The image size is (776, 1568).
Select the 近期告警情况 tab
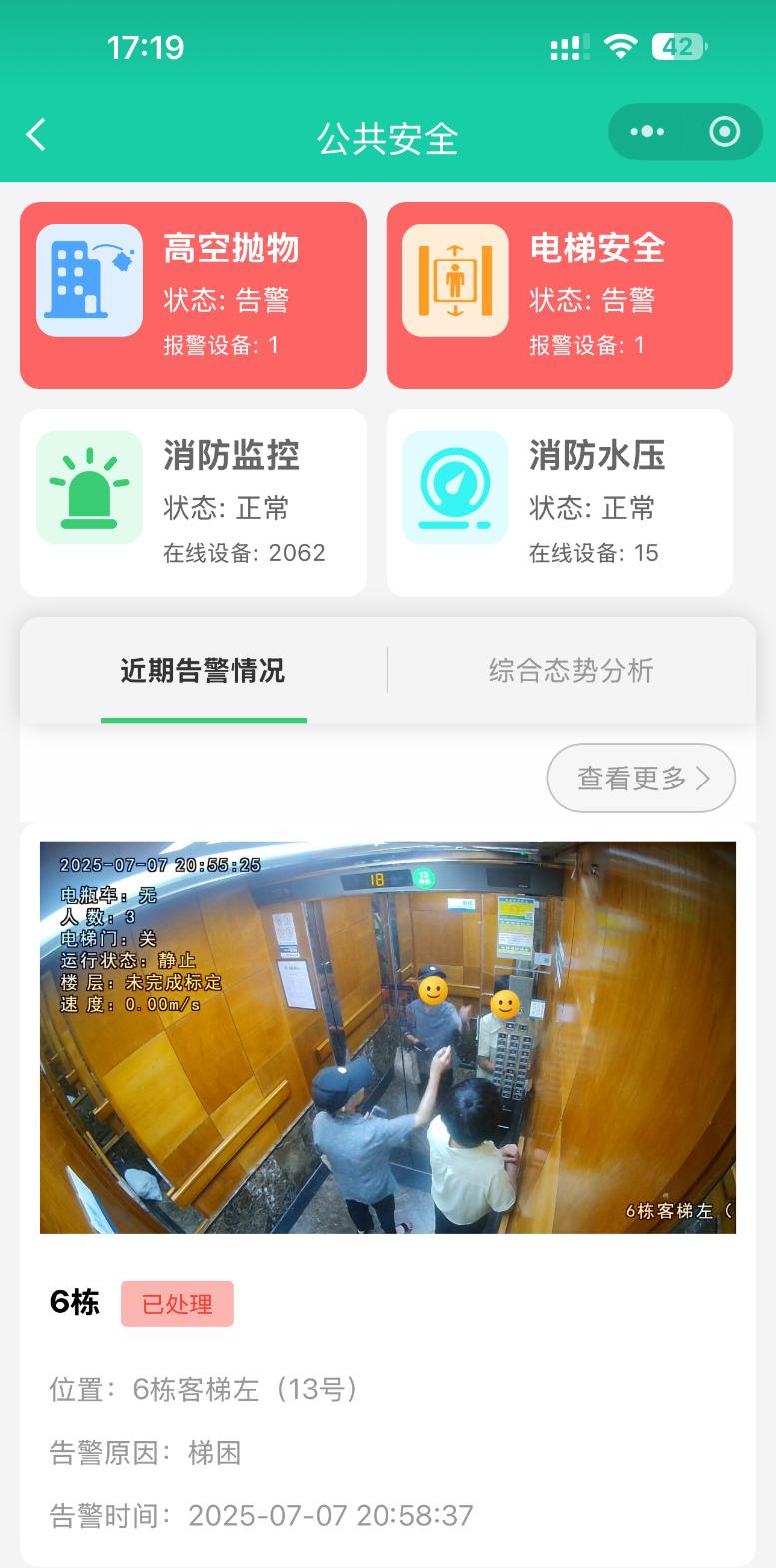[203, 671]
